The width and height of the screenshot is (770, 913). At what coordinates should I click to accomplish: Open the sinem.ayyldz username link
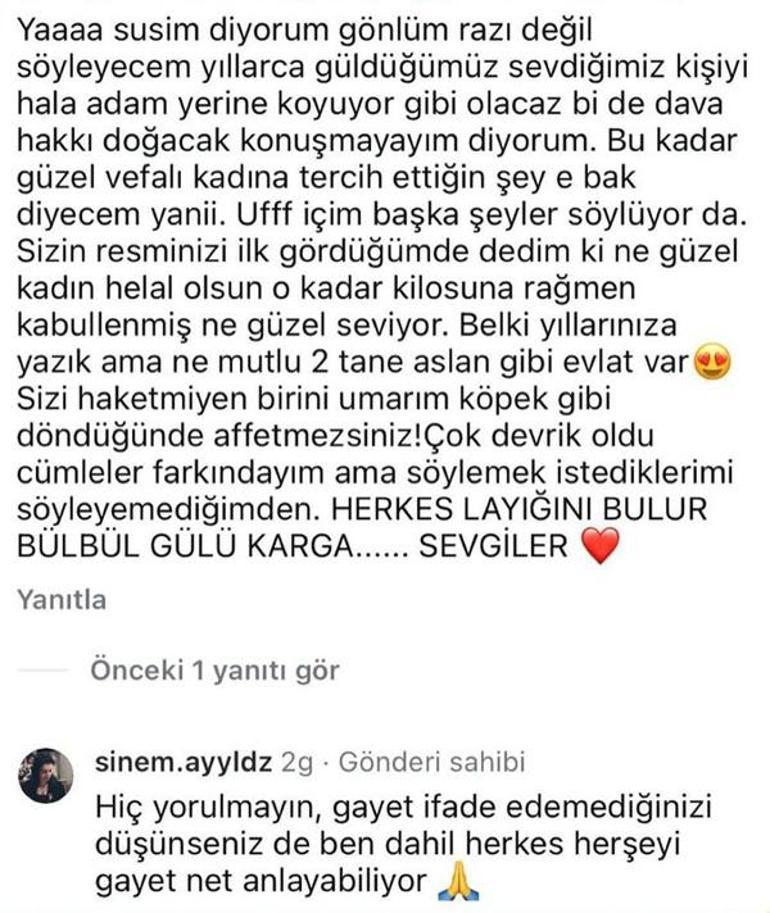point(184,763)
